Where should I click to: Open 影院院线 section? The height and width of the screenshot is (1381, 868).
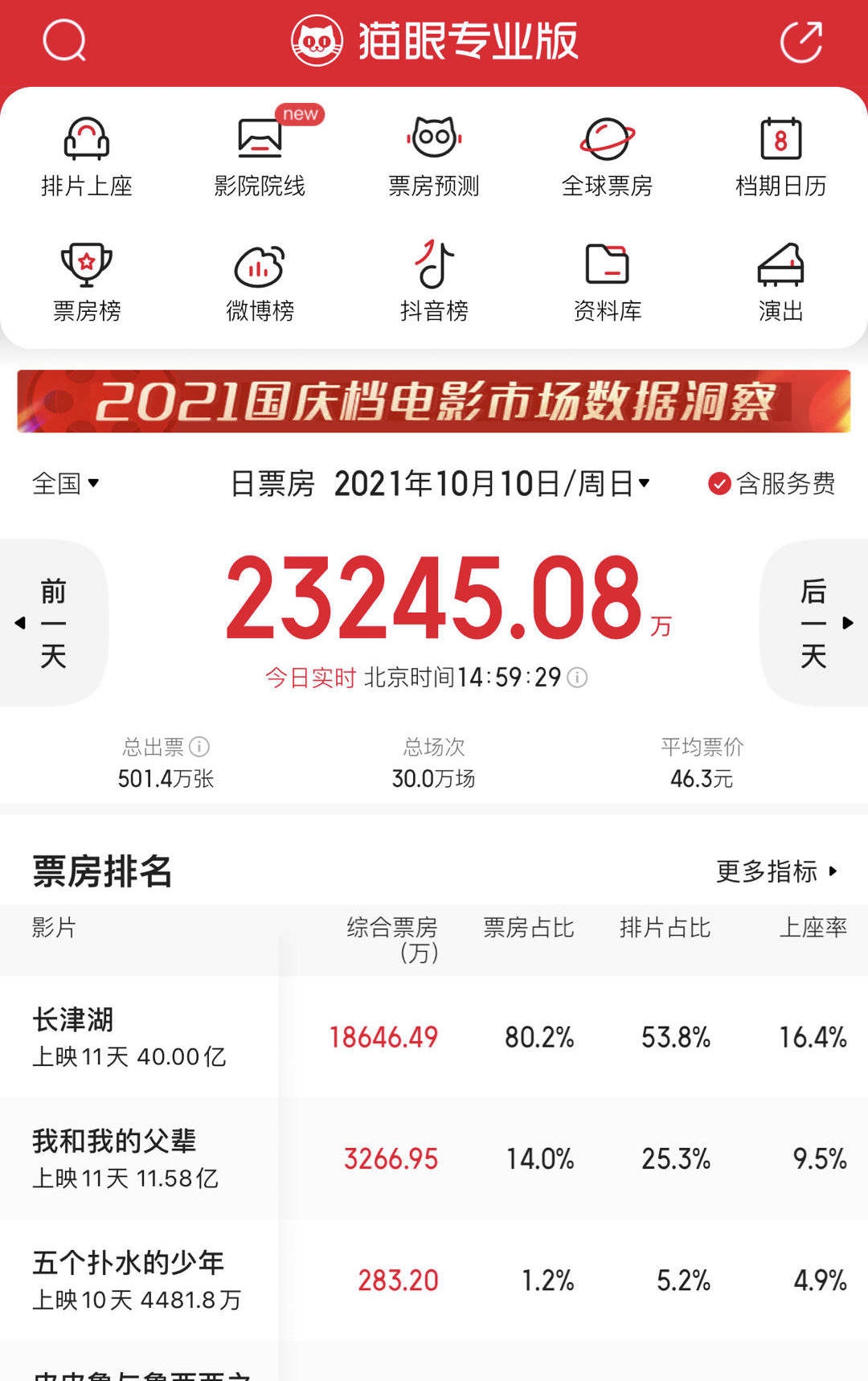click(x=260, y=158)
